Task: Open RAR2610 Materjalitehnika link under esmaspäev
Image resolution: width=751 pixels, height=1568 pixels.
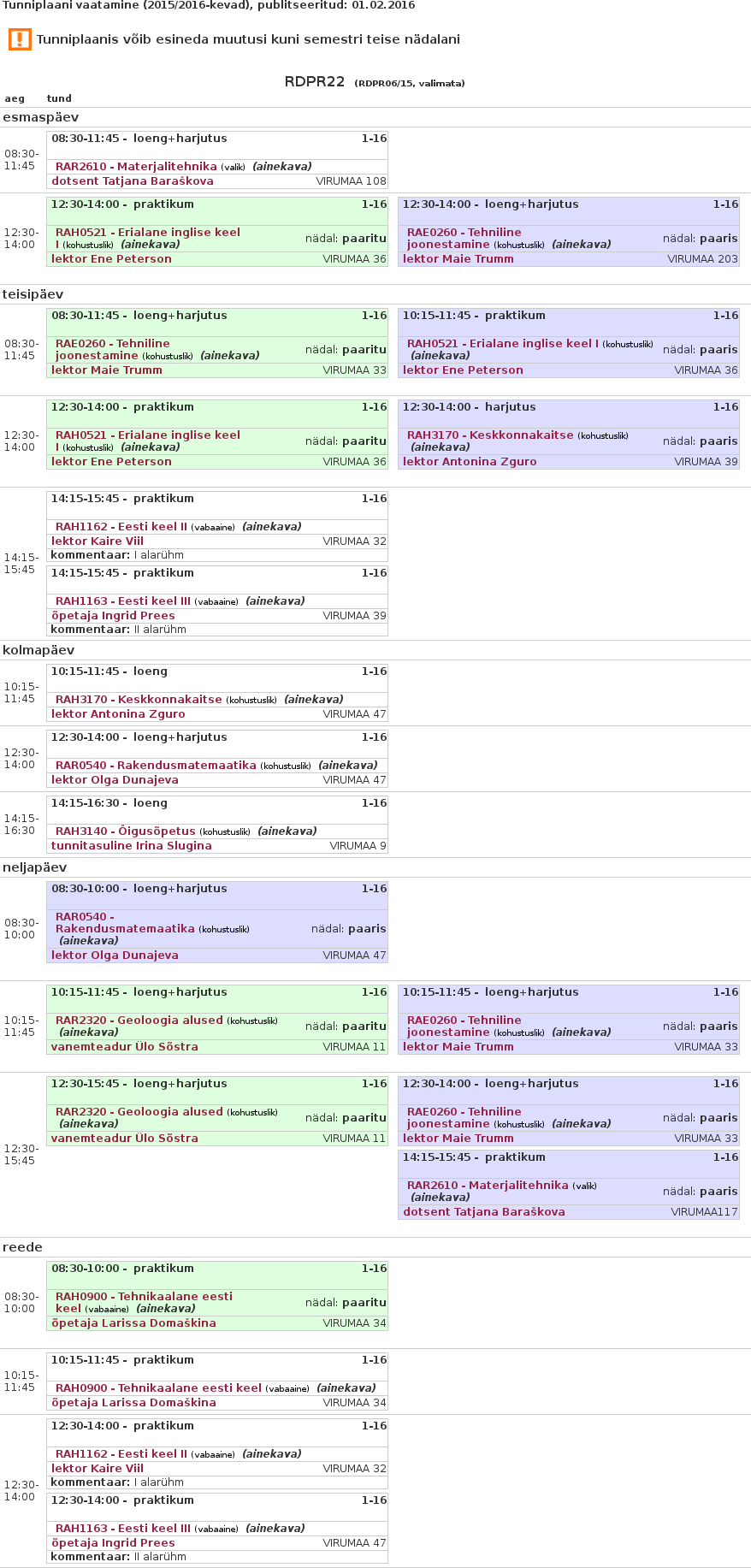Action: pyautogui.click(x=136, y=167)
